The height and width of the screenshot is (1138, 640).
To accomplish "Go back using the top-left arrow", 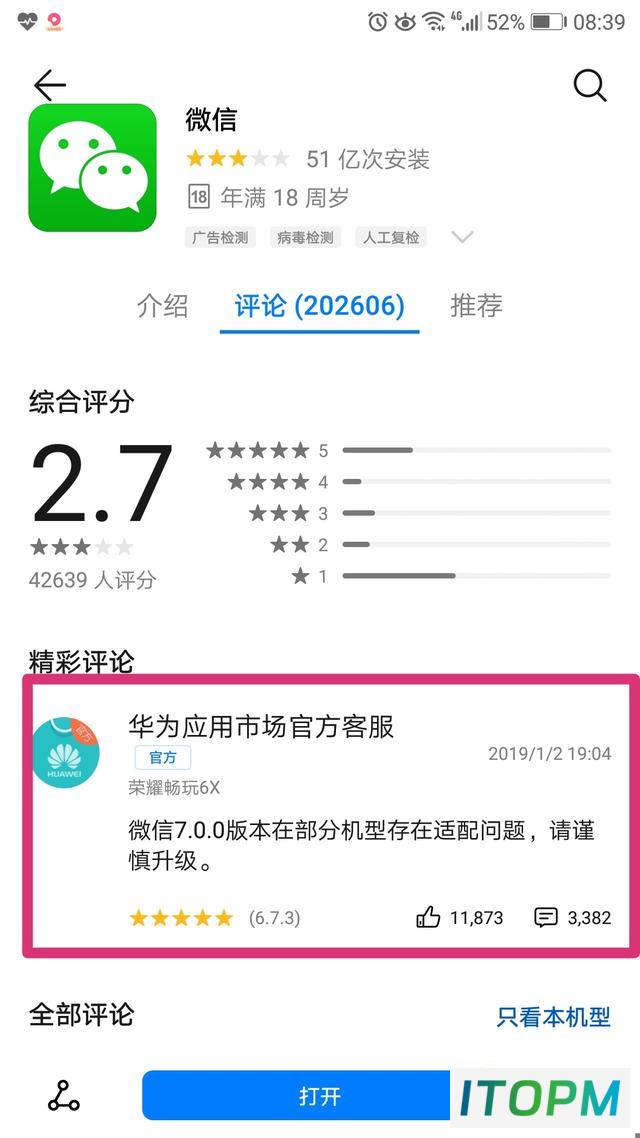I will tap(50, 85).
